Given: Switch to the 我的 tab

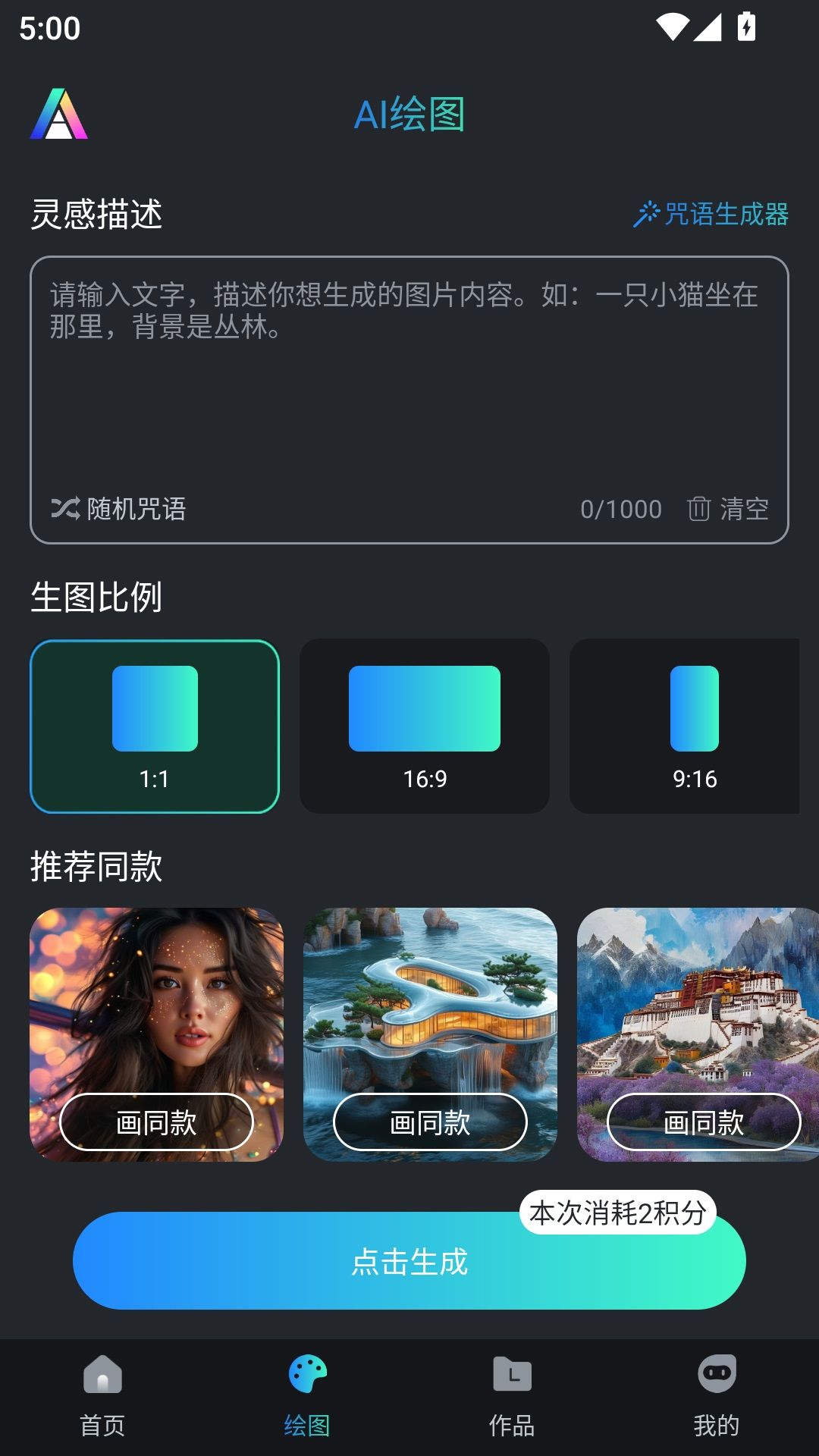Looking at the screenshot, I should [717, 1395].
